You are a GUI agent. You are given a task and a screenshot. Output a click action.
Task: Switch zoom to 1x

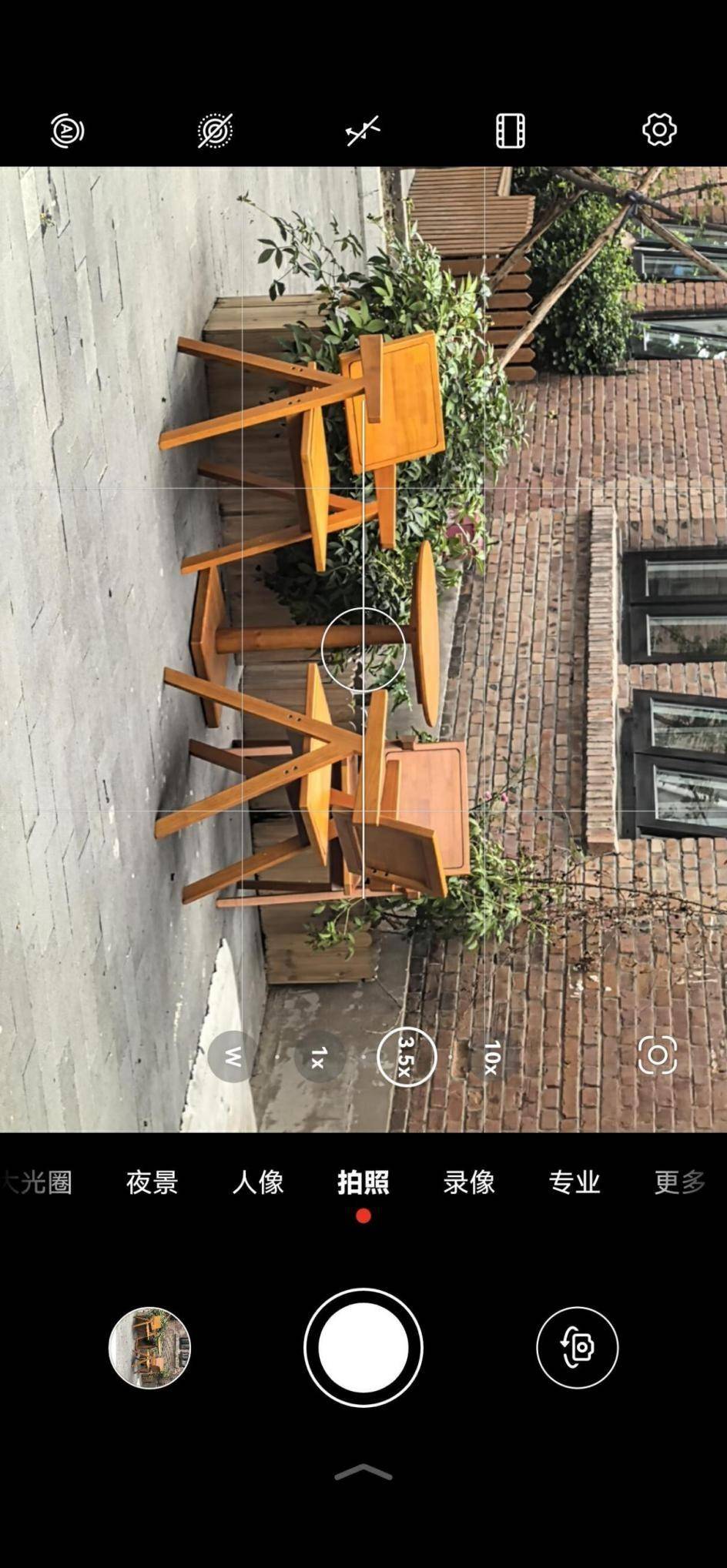pos(319,1057)
